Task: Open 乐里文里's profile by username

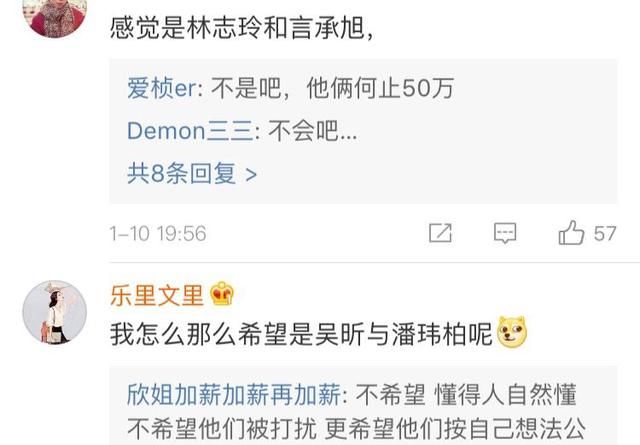Action: tap(157, 294)
